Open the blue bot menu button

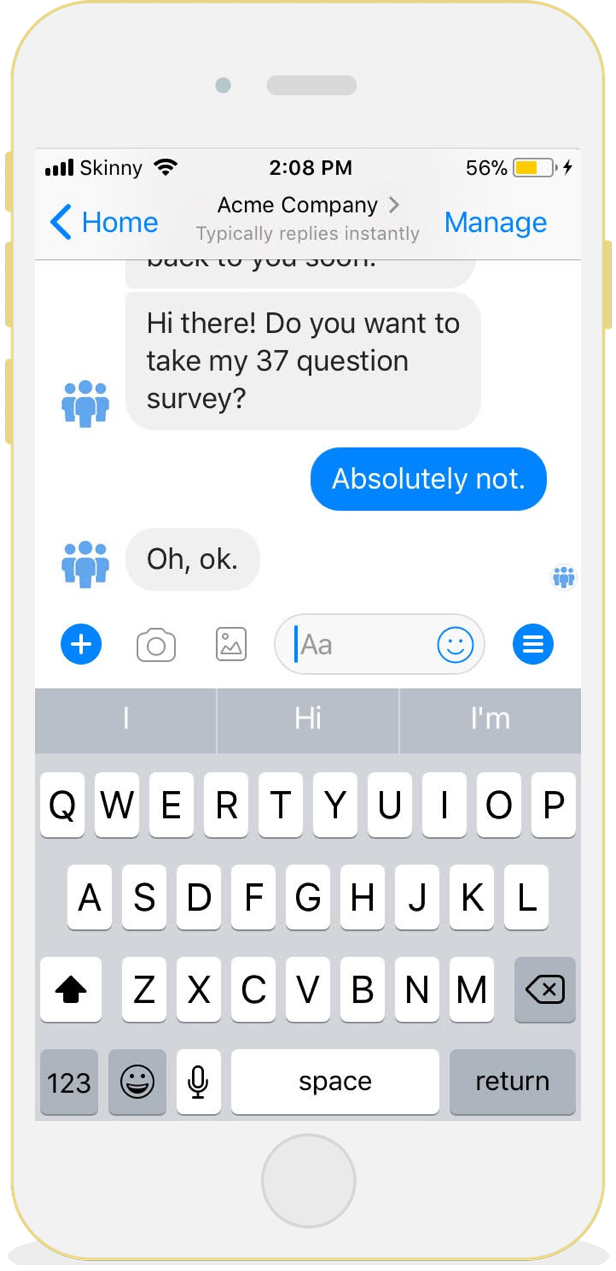point(533,645)
